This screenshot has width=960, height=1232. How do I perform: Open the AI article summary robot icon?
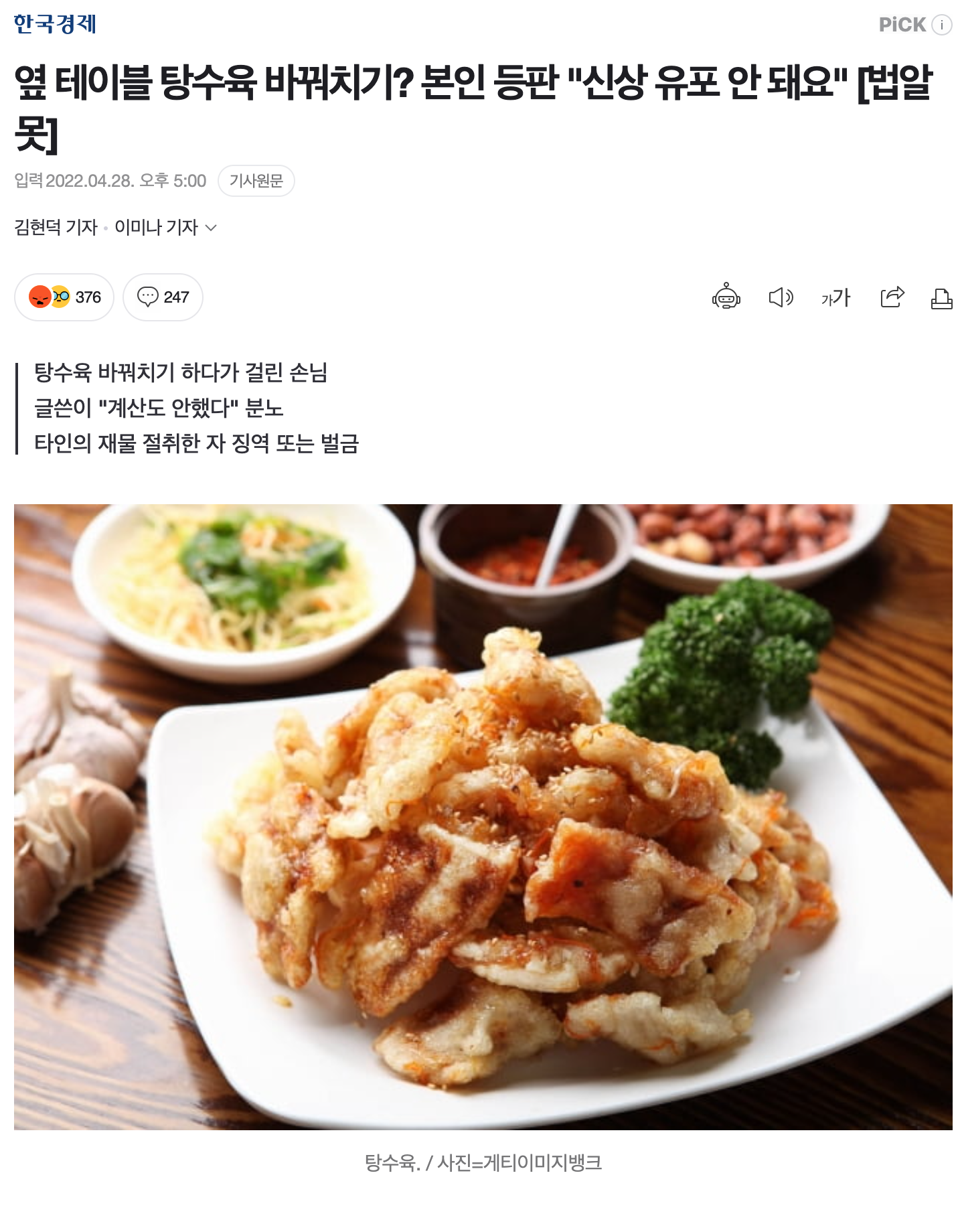click(x=726, y=299)
